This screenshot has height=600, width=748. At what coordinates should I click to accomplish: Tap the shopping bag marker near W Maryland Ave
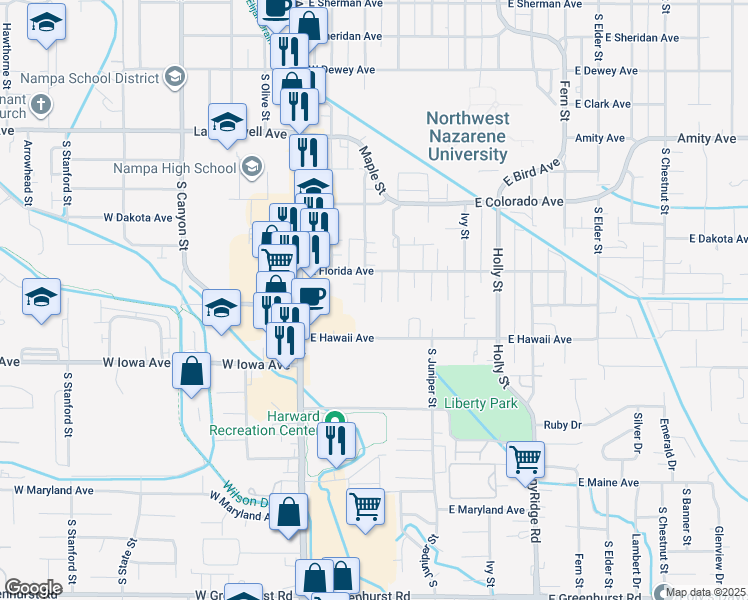[288, 512]
